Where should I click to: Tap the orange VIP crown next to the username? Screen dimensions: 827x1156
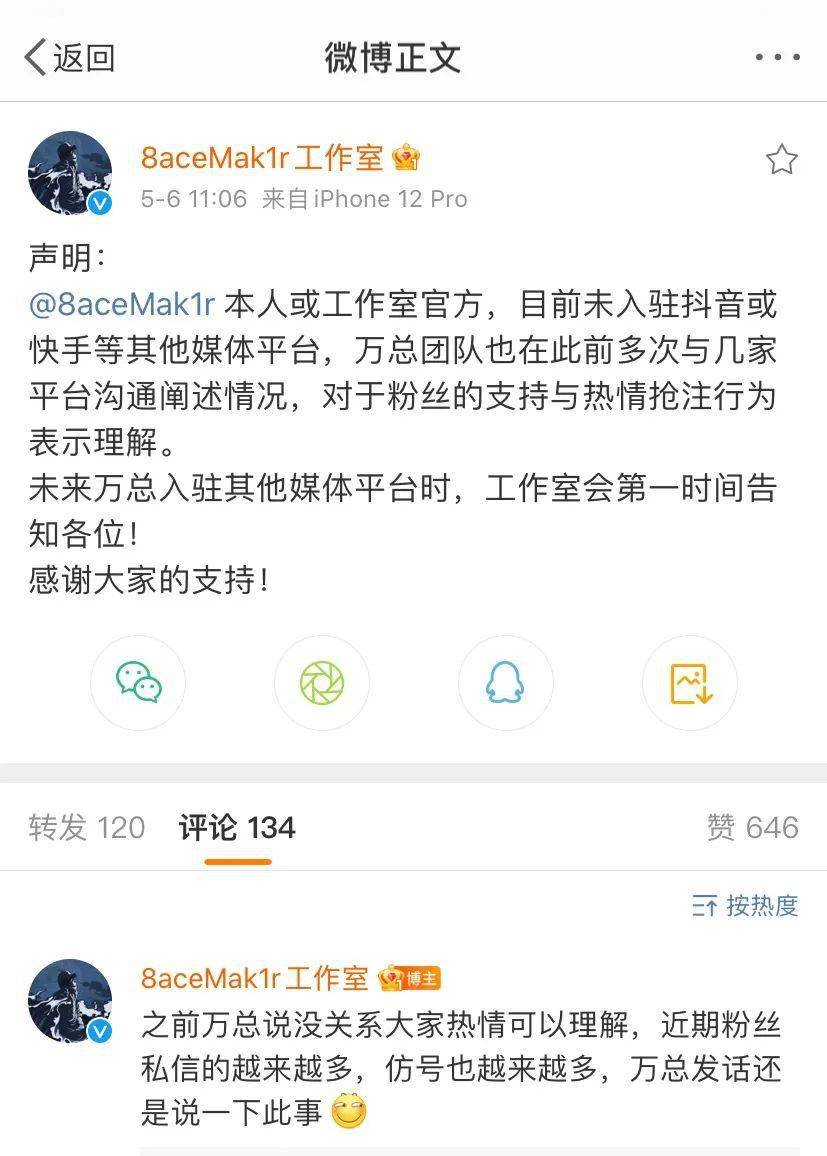point(404,156)
